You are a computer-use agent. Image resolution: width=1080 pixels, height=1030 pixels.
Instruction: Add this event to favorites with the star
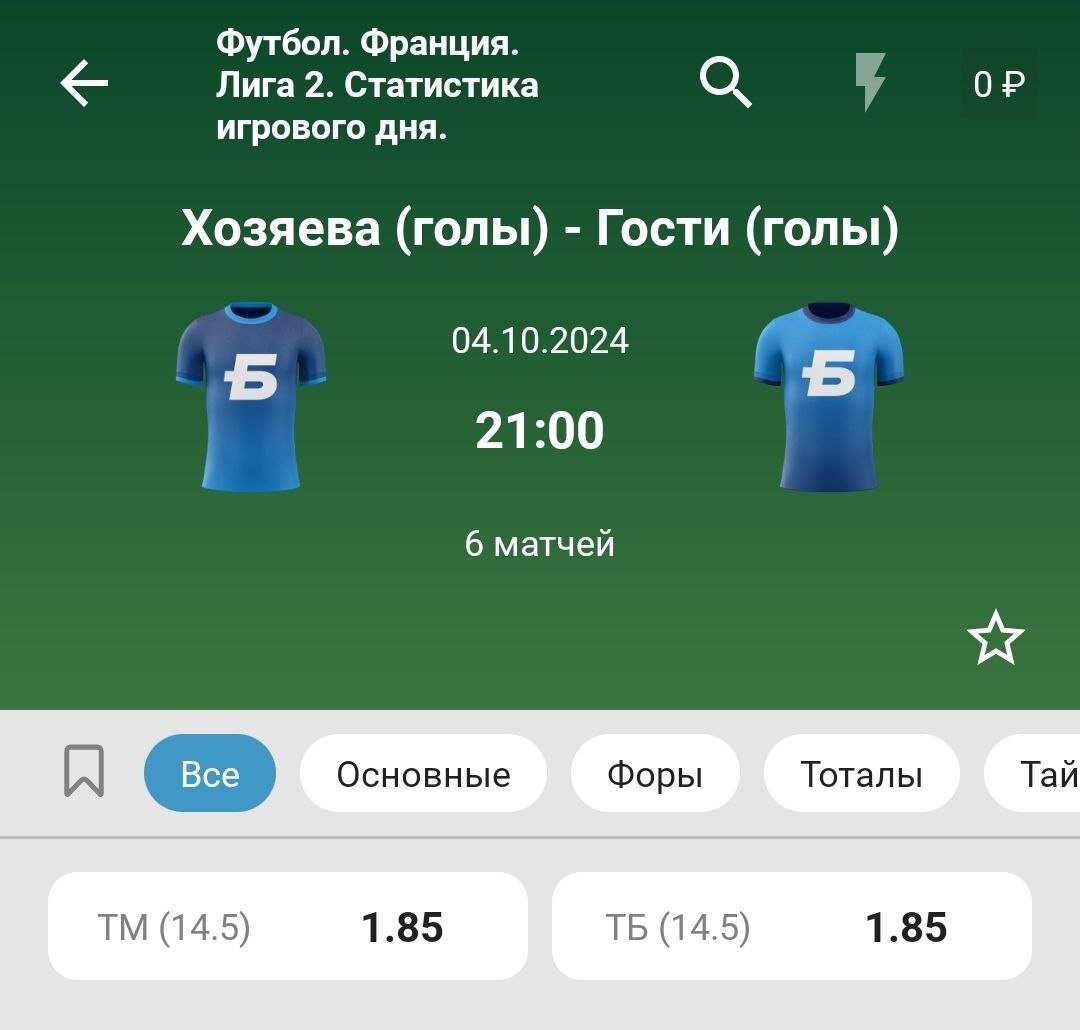(x=995, y=640)
